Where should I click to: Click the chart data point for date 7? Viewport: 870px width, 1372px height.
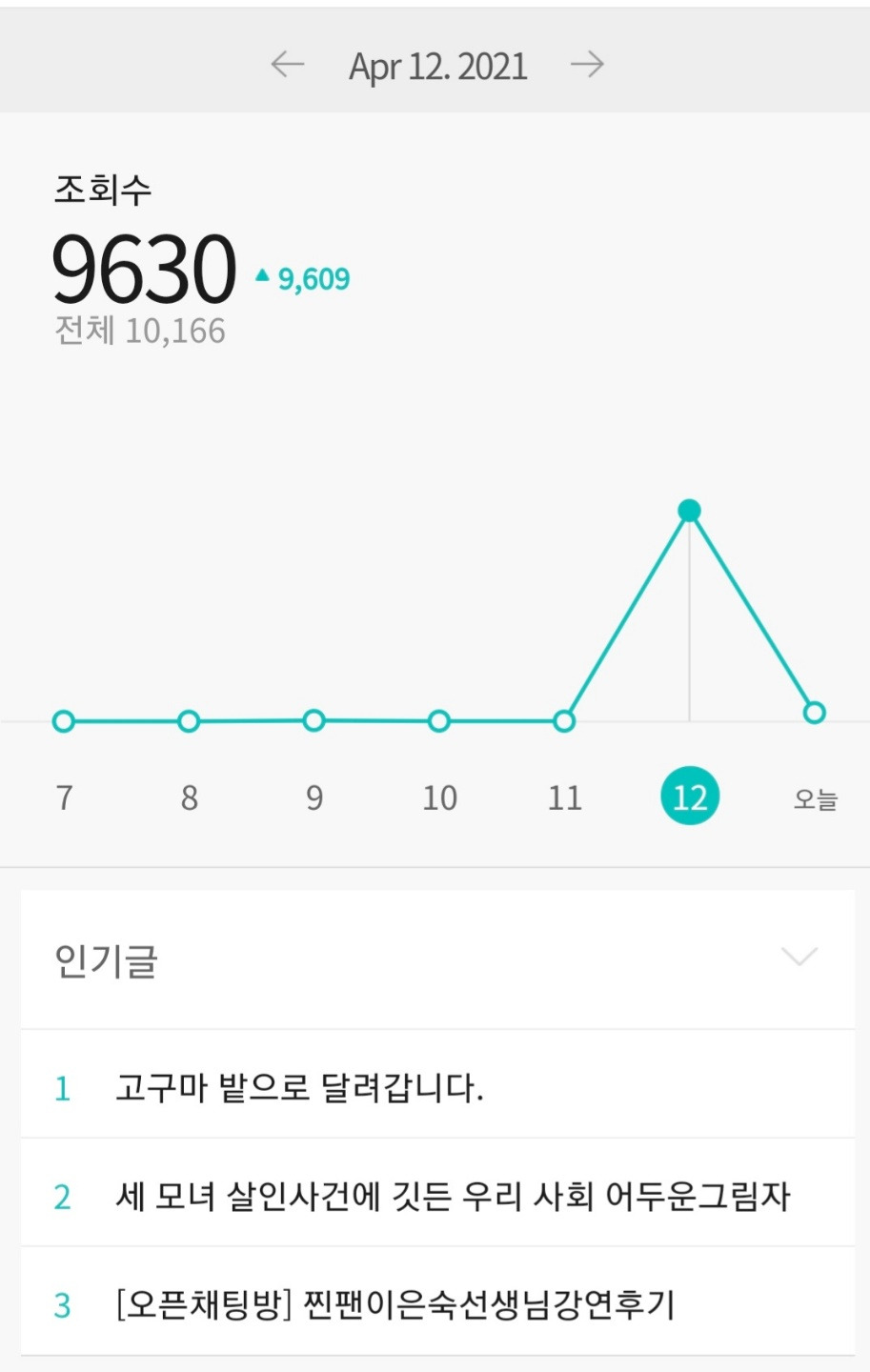tap(63, 721)
